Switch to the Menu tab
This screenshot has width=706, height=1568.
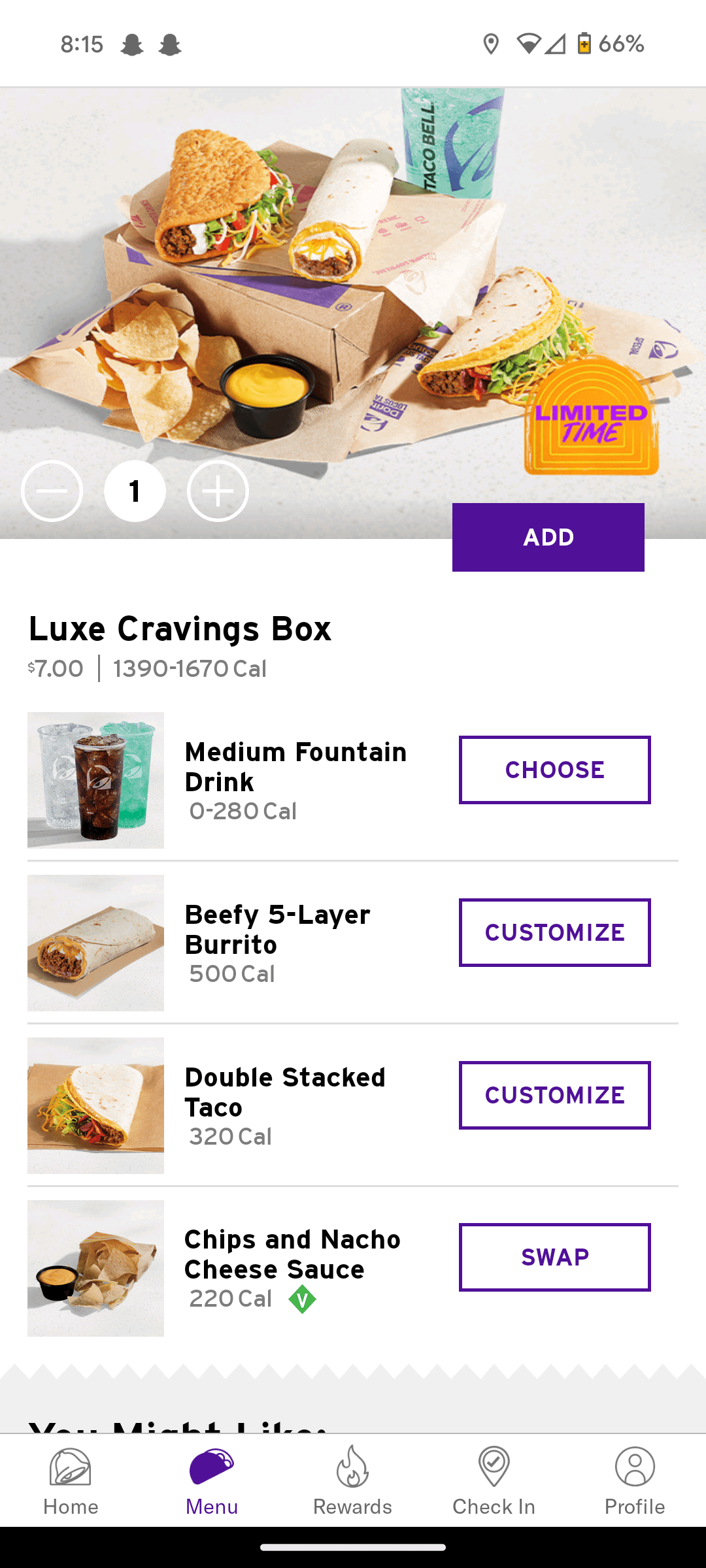pyautogui.click(x=212, y=1480)
